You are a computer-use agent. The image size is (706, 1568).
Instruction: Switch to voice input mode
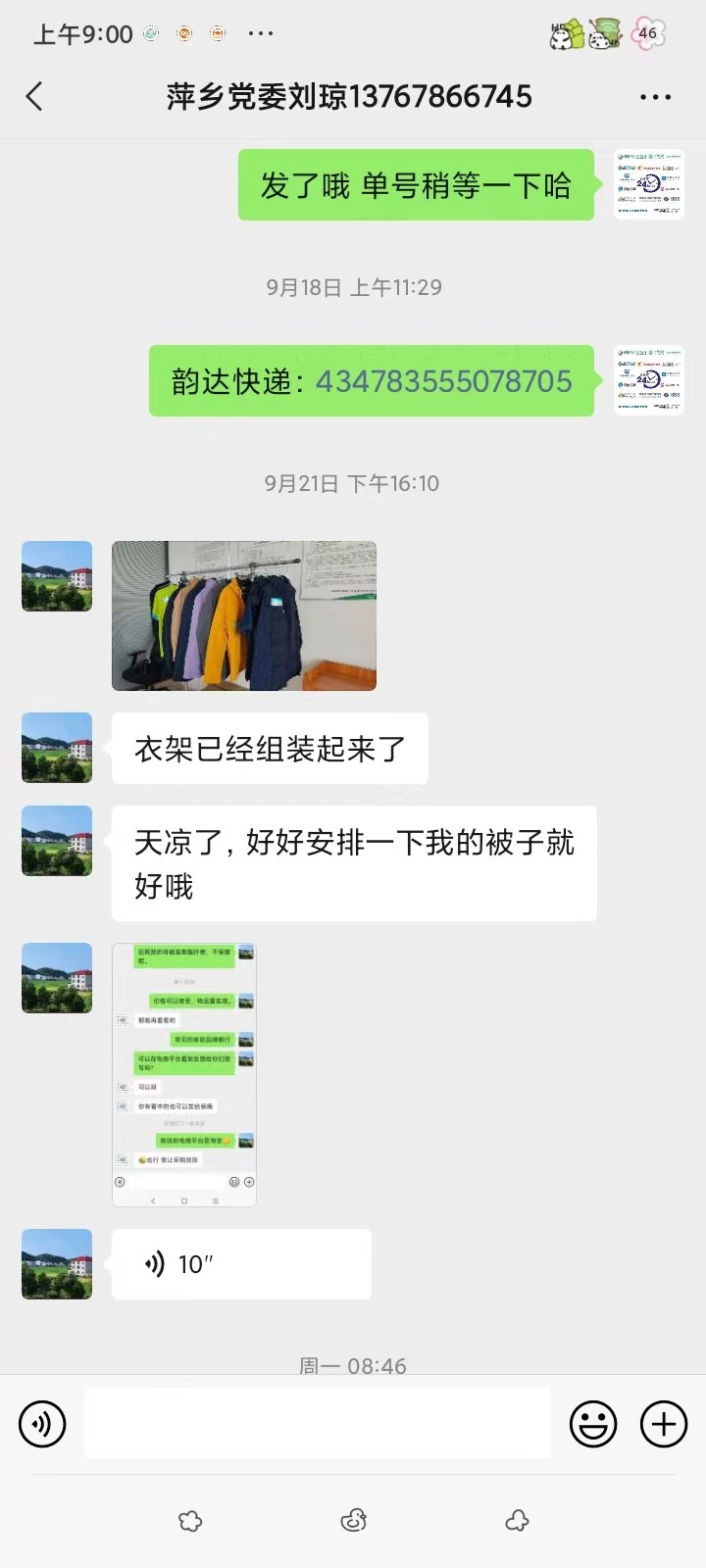point(42,1424)
